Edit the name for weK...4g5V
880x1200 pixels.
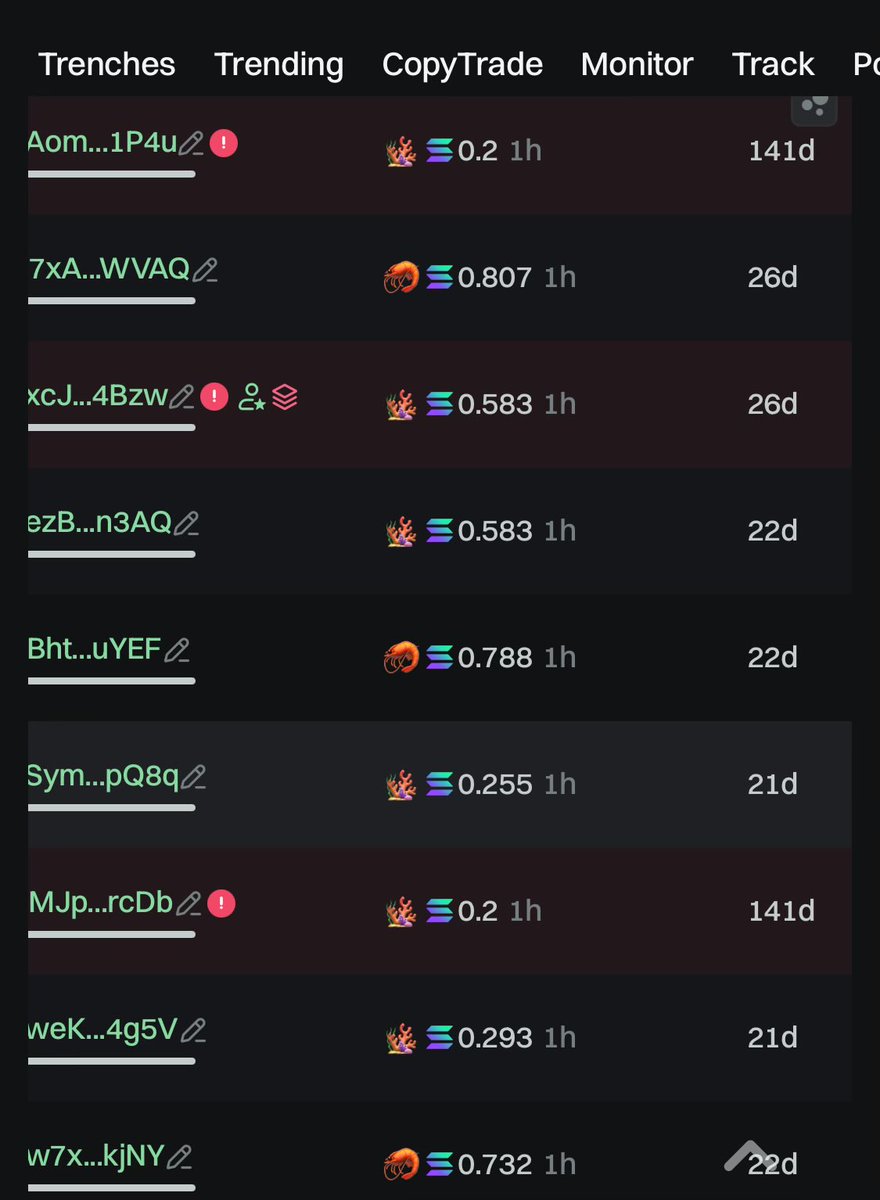point(194,1030)
